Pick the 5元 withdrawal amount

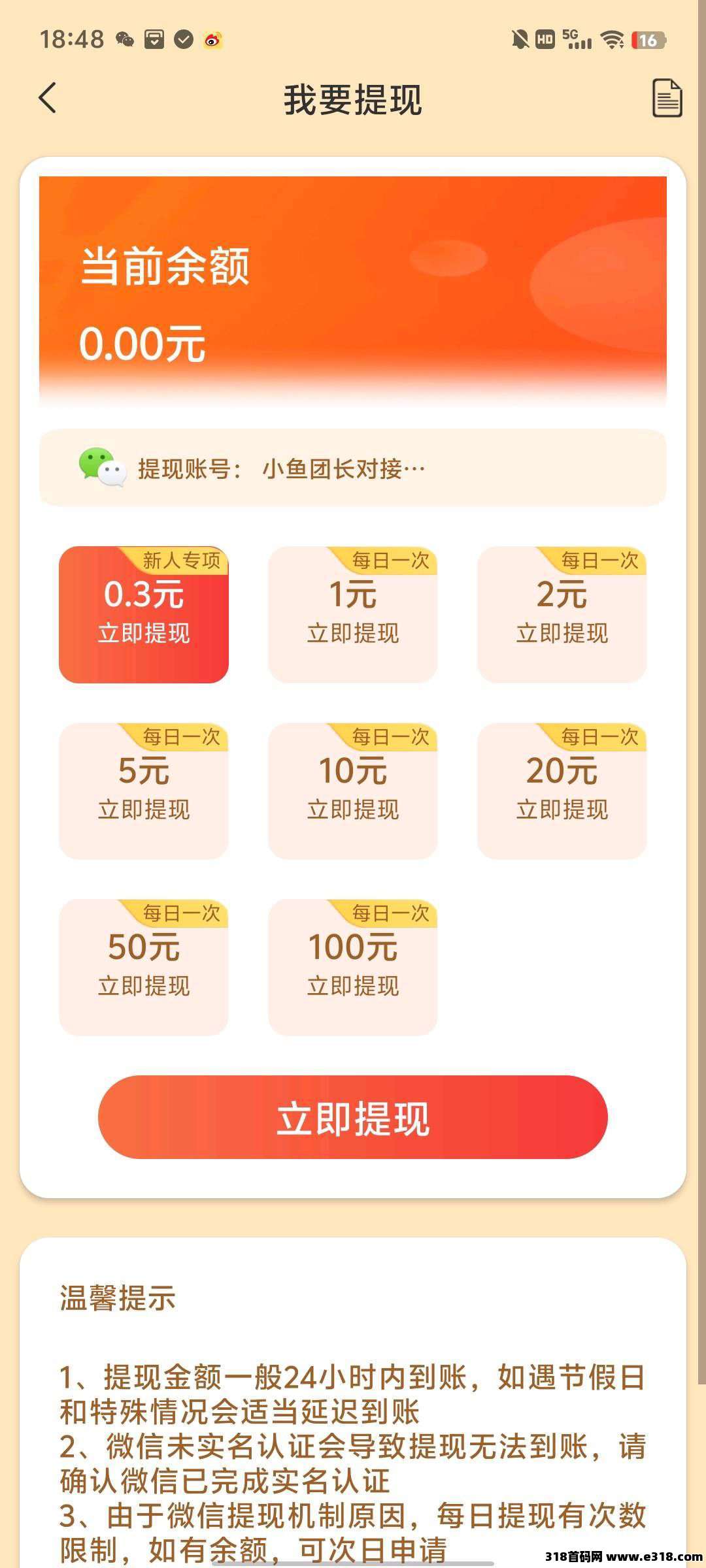pos(144,791)
